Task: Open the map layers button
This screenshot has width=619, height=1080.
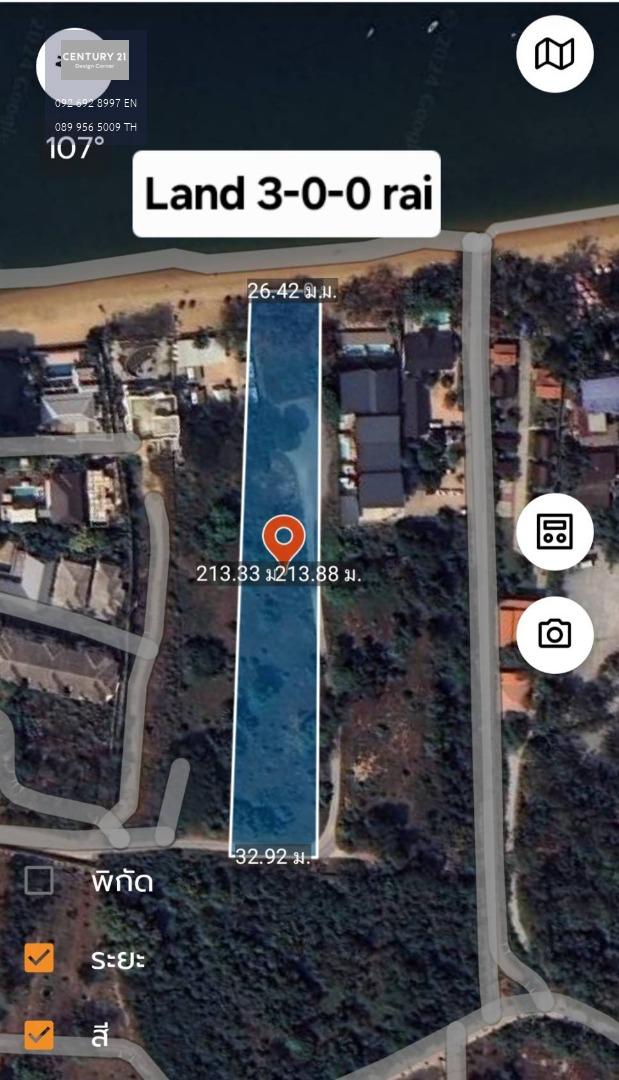Action: pos(554,54)
